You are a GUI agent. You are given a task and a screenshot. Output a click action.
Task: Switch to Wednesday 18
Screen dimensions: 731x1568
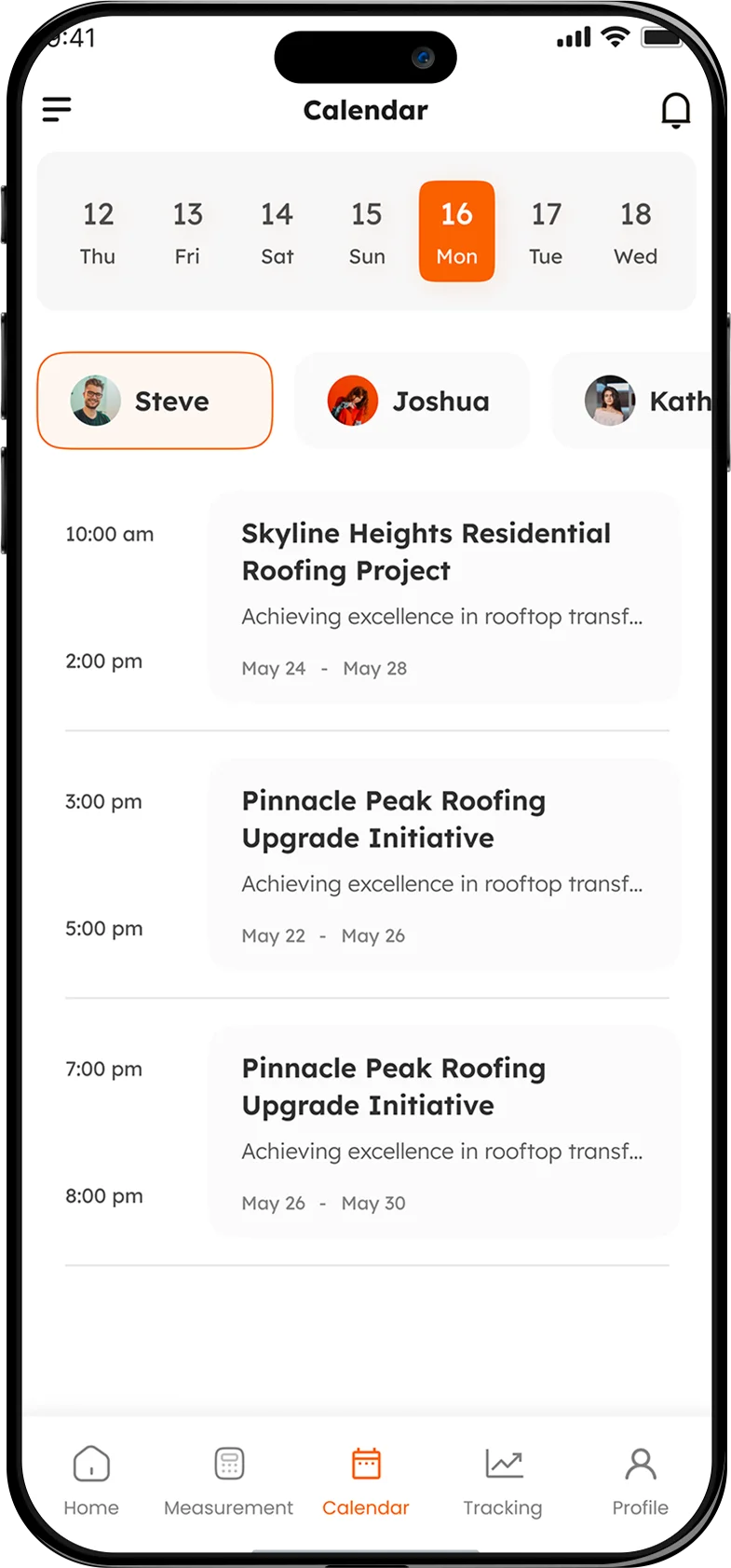pyautogui.click(x=635, y=232)
